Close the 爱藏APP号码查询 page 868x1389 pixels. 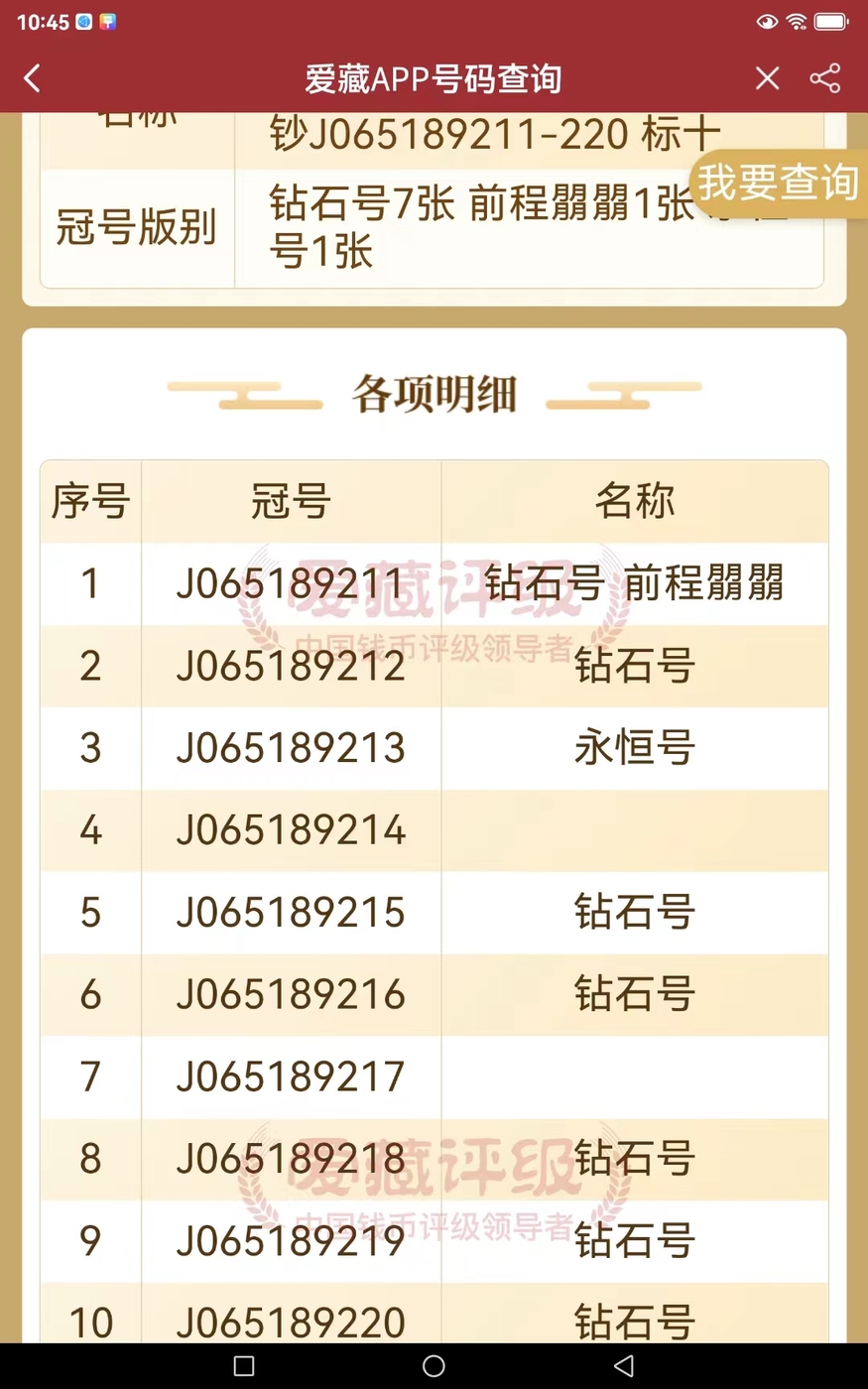tap(767, 78)
